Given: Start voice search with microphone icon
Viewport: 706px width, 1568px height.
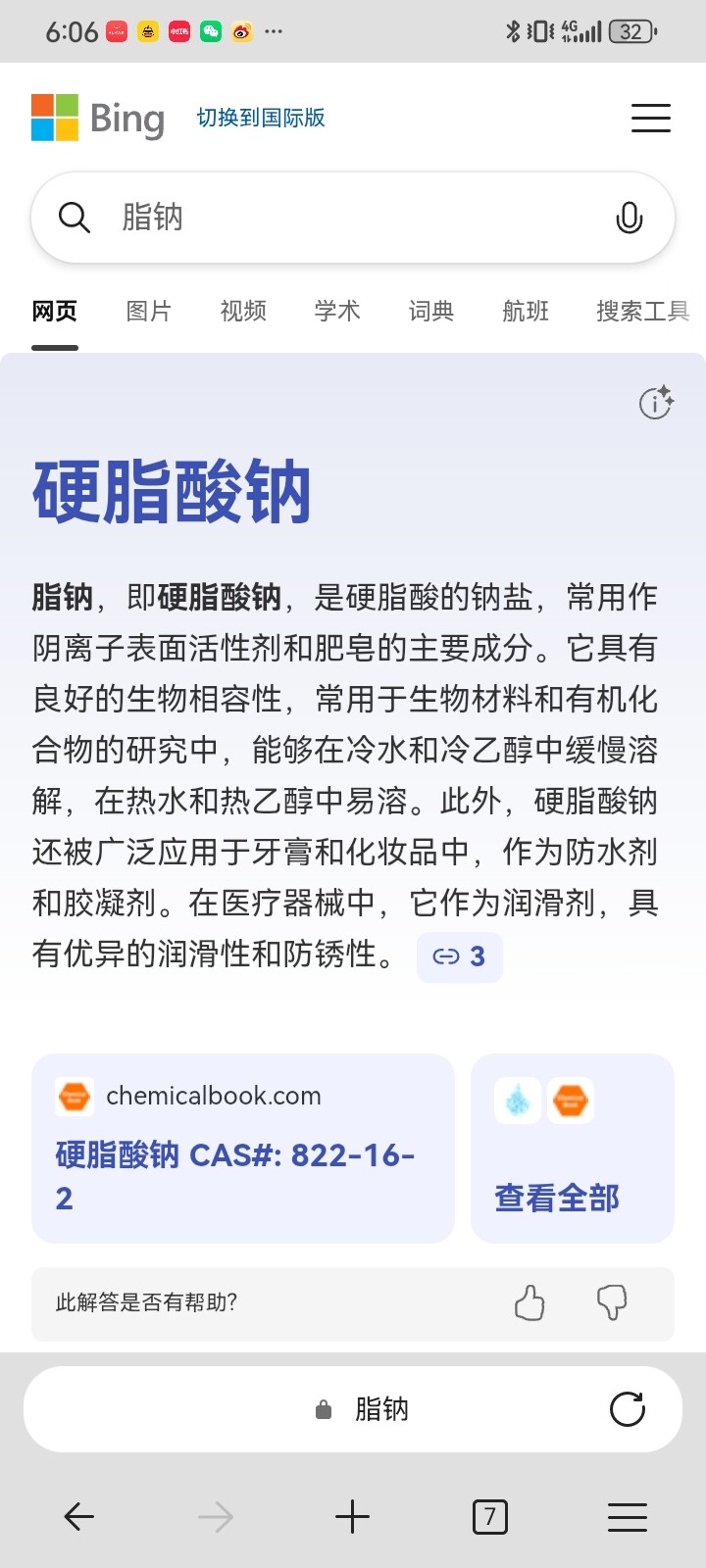Looking at the screenshot, I should tap(629, 218).
